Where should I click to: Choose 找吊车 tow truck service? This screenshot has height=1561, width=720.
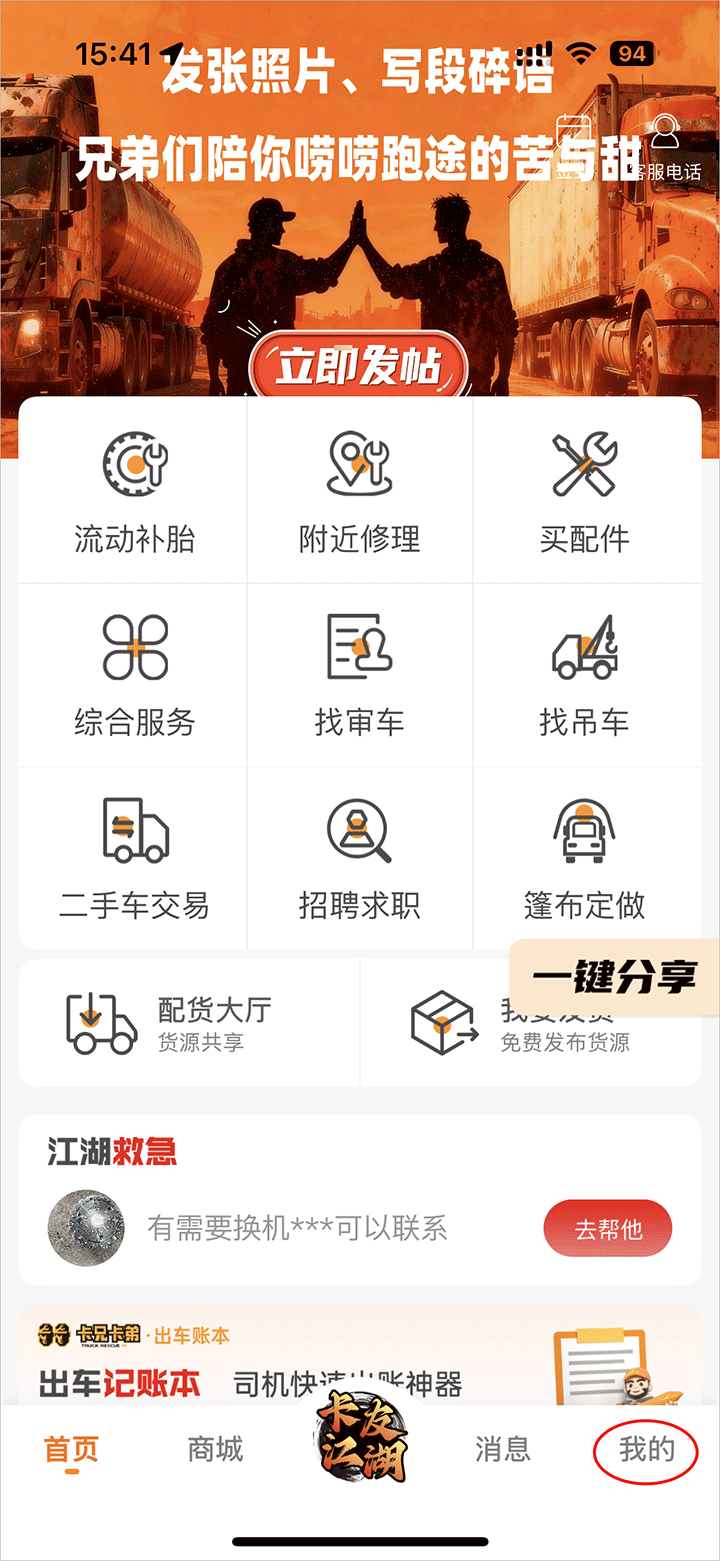[585, 675]
